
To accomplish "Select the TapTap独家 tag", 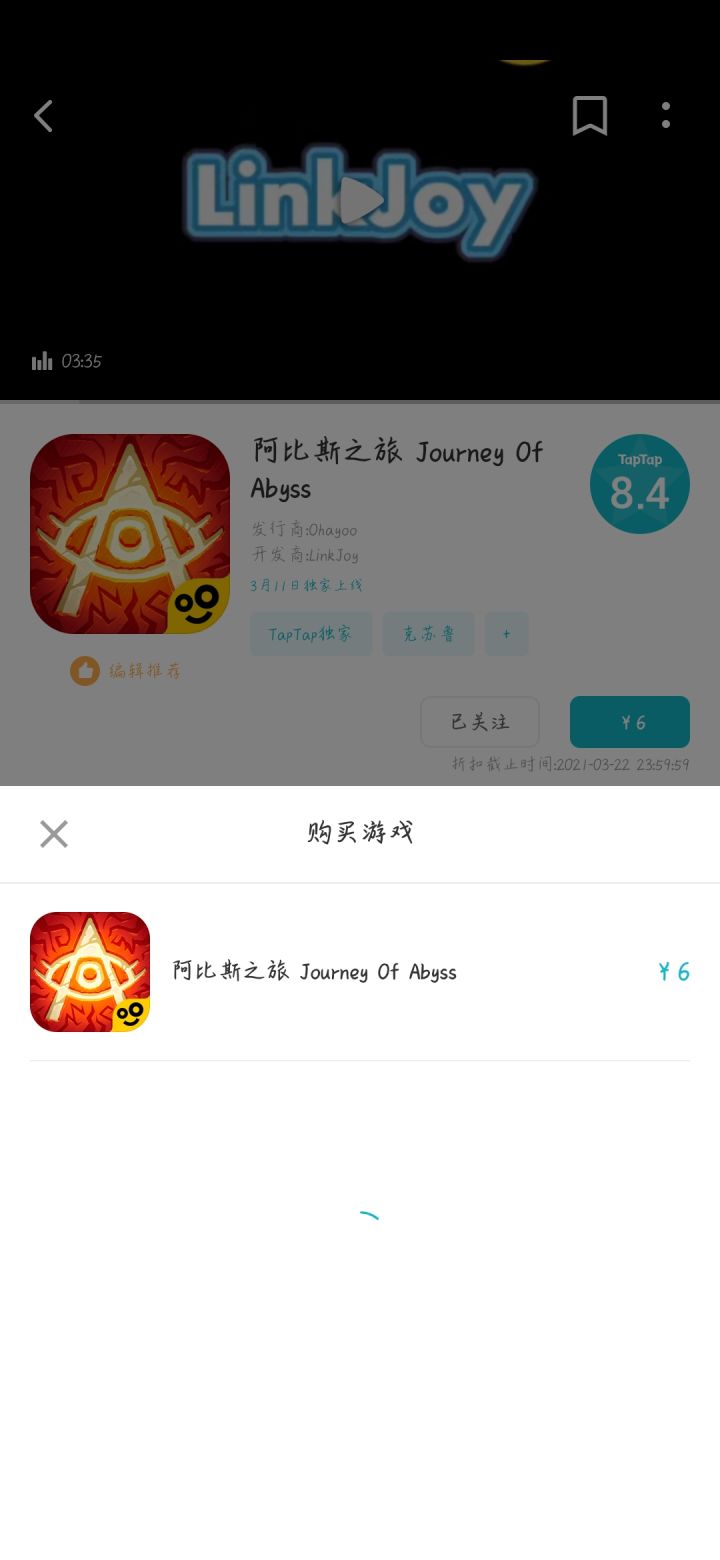I will (311, 634).
